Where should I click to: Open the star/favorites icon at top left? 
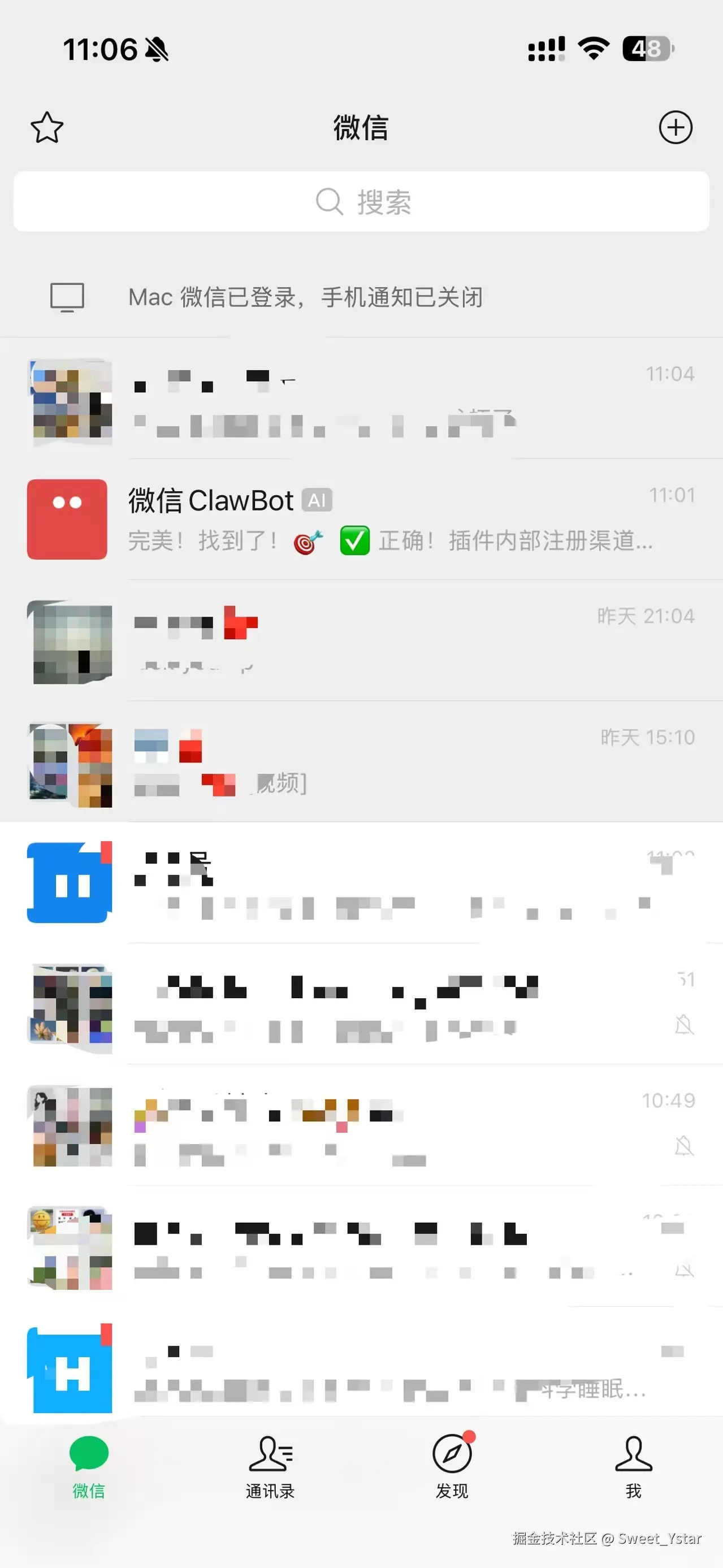(x=46, y=128)
